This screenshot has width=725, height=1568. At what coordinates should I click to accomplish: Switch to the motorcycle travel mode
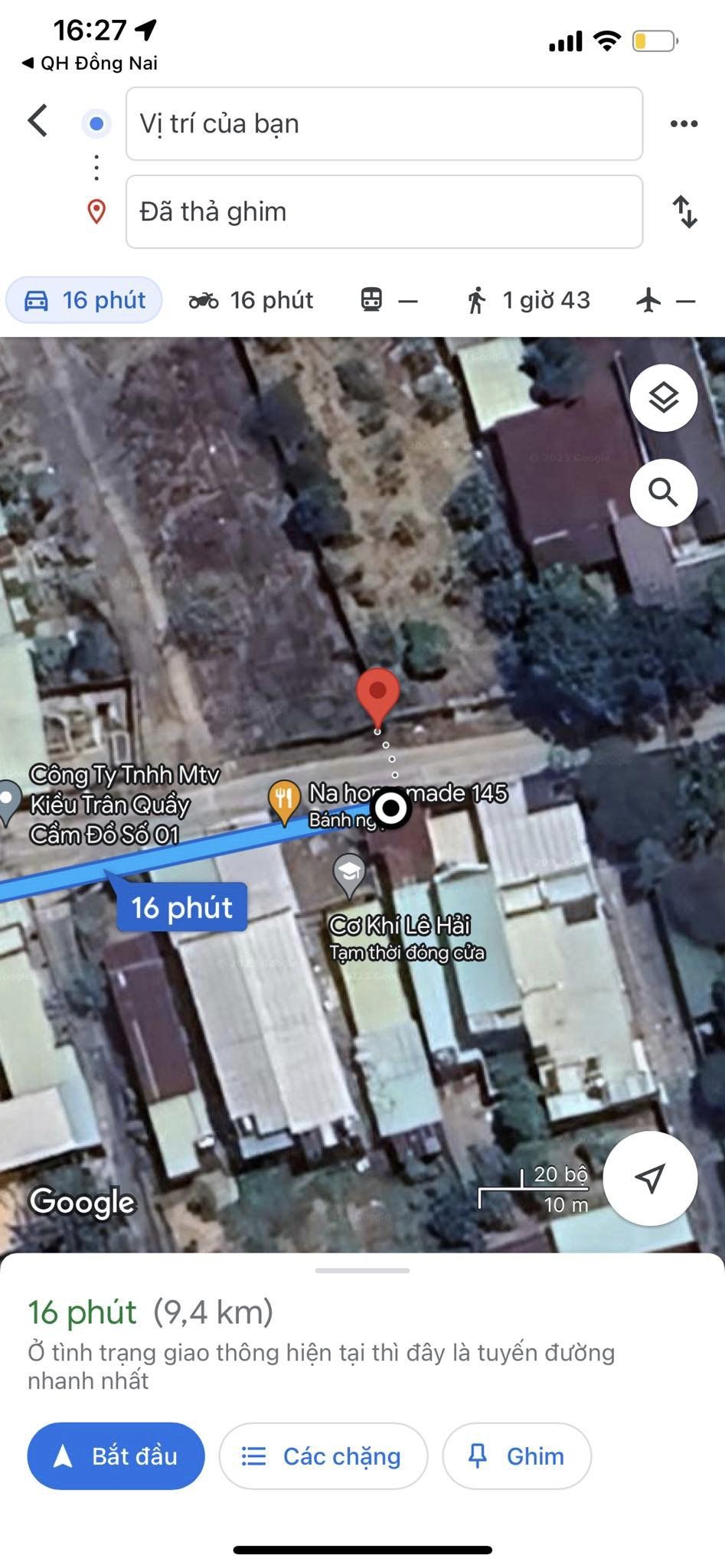(x=251, y=300)
